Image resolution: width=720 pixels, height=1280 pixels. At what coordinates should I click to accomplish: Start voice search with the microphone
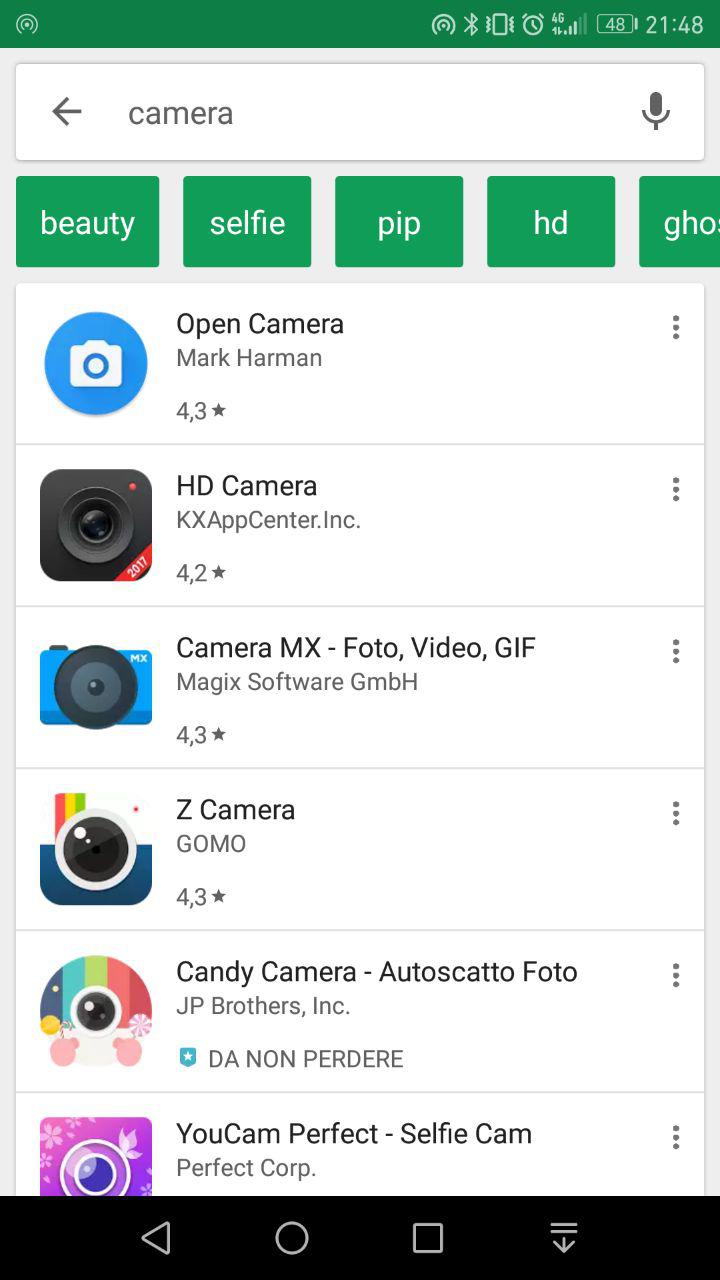point(656,112)
